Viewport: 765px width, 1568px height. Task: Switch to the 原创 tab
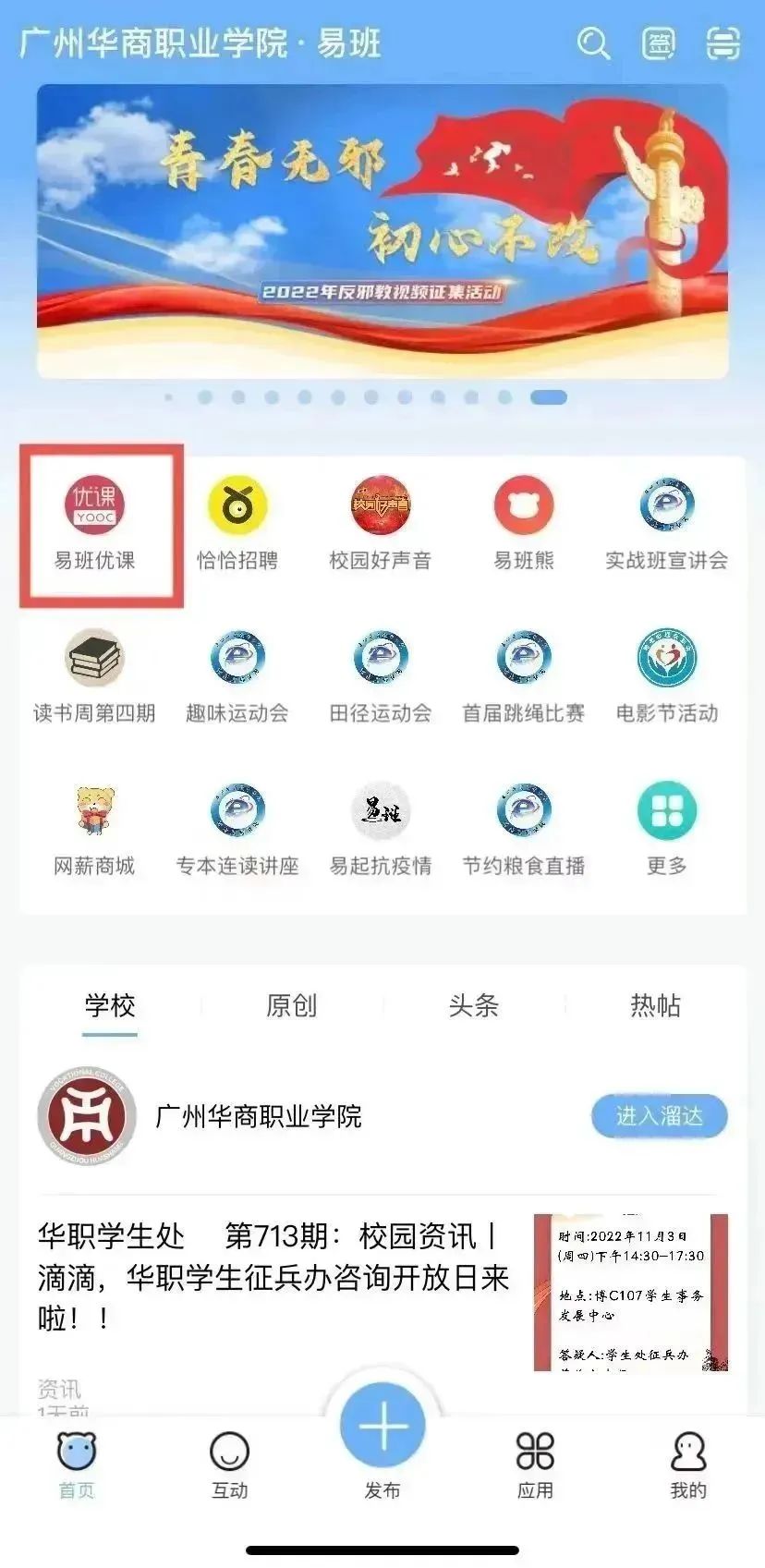point(291,1005)
